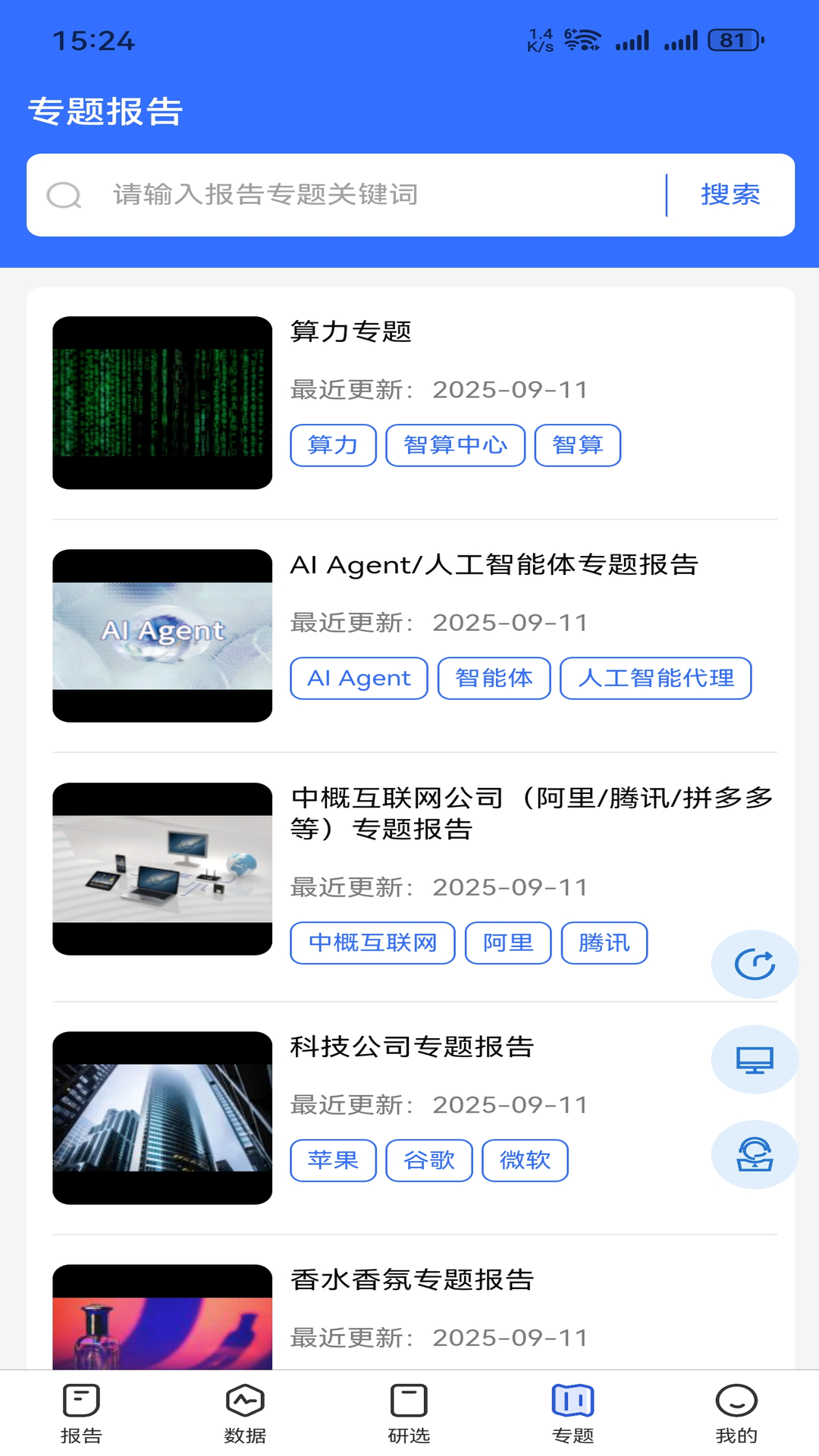Tap the floating feedback inbox icon
This screenshot has height=1456, width=819.
(x=753, y=1155)
